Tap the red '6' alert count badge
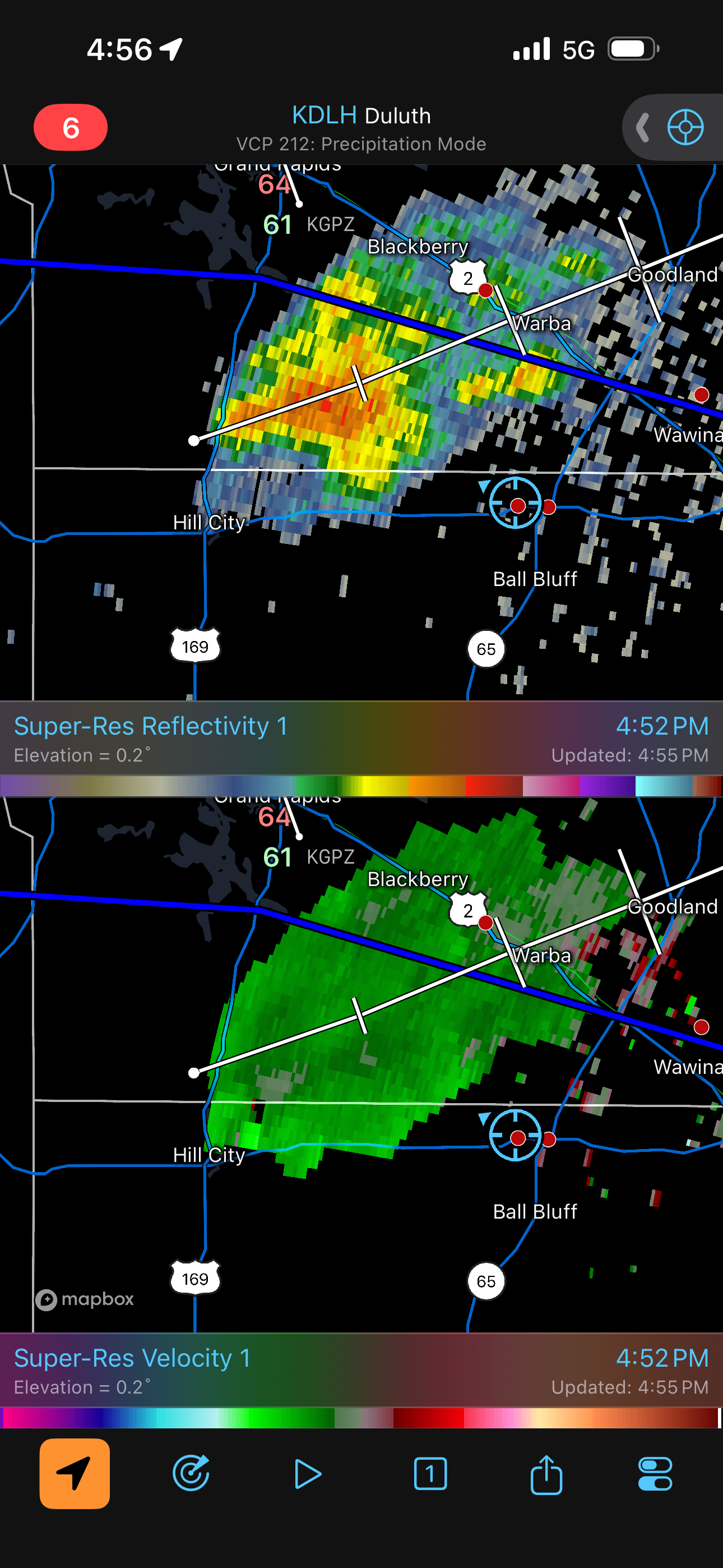Screen dimensions: 723x1568 [x=71, y=127]
